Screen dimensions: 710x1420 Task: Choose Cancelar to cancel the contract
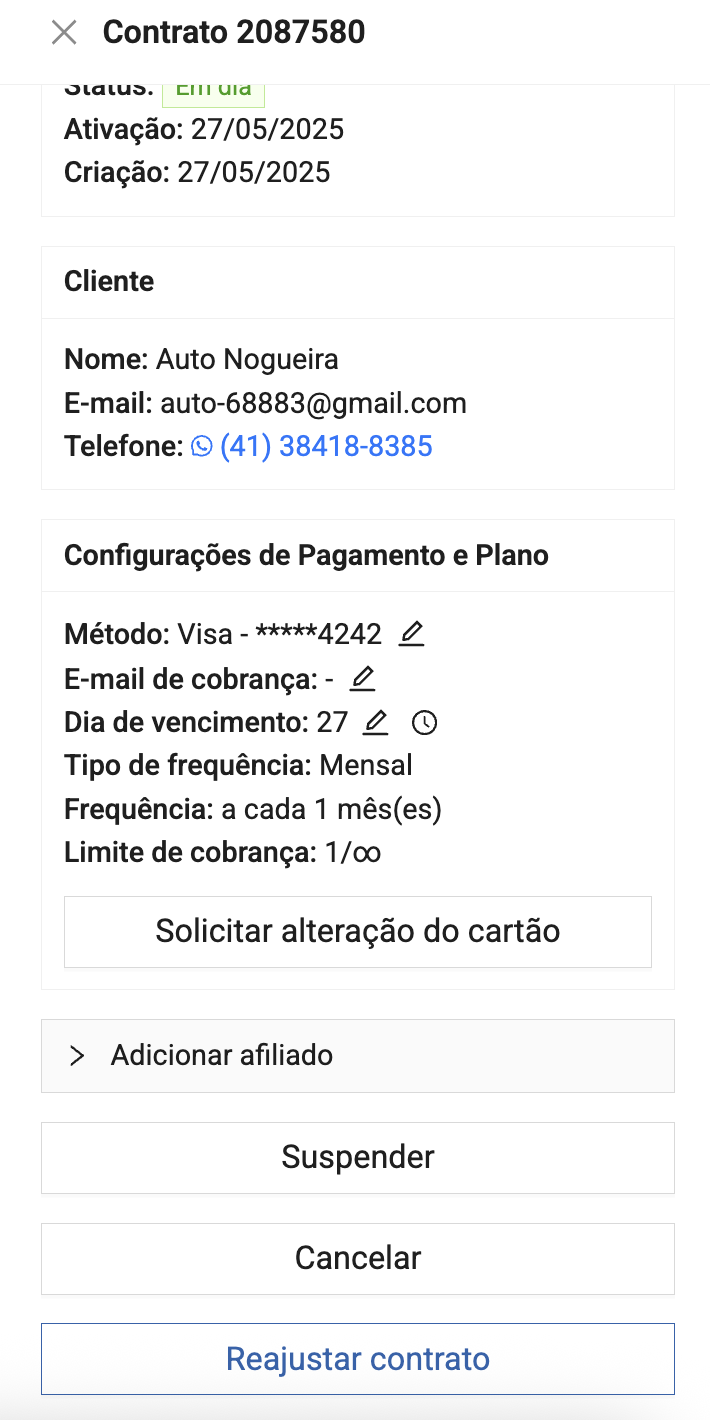tap(357, 1258)
